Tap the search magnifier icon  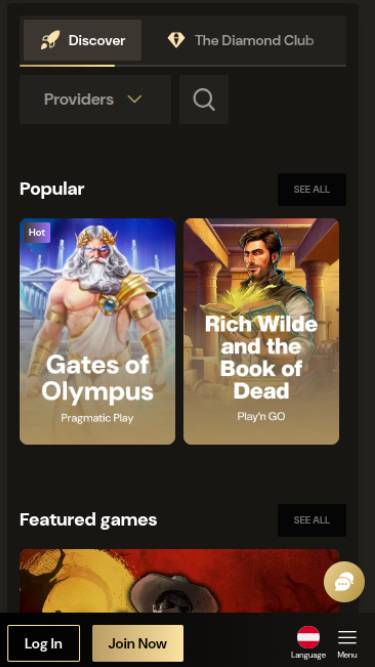click(x=204, y=100)
